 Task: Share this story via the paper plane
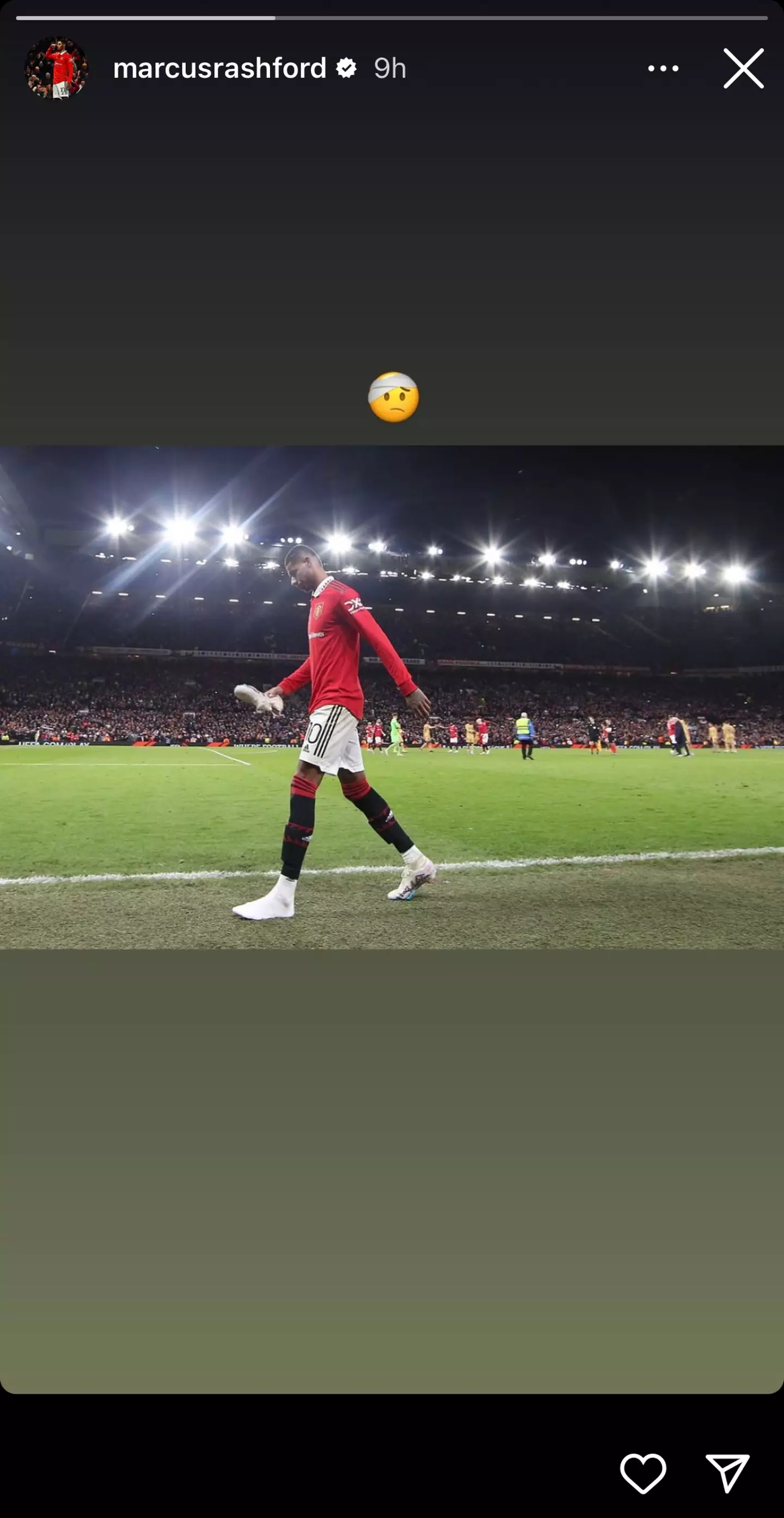coord(727,1473)
